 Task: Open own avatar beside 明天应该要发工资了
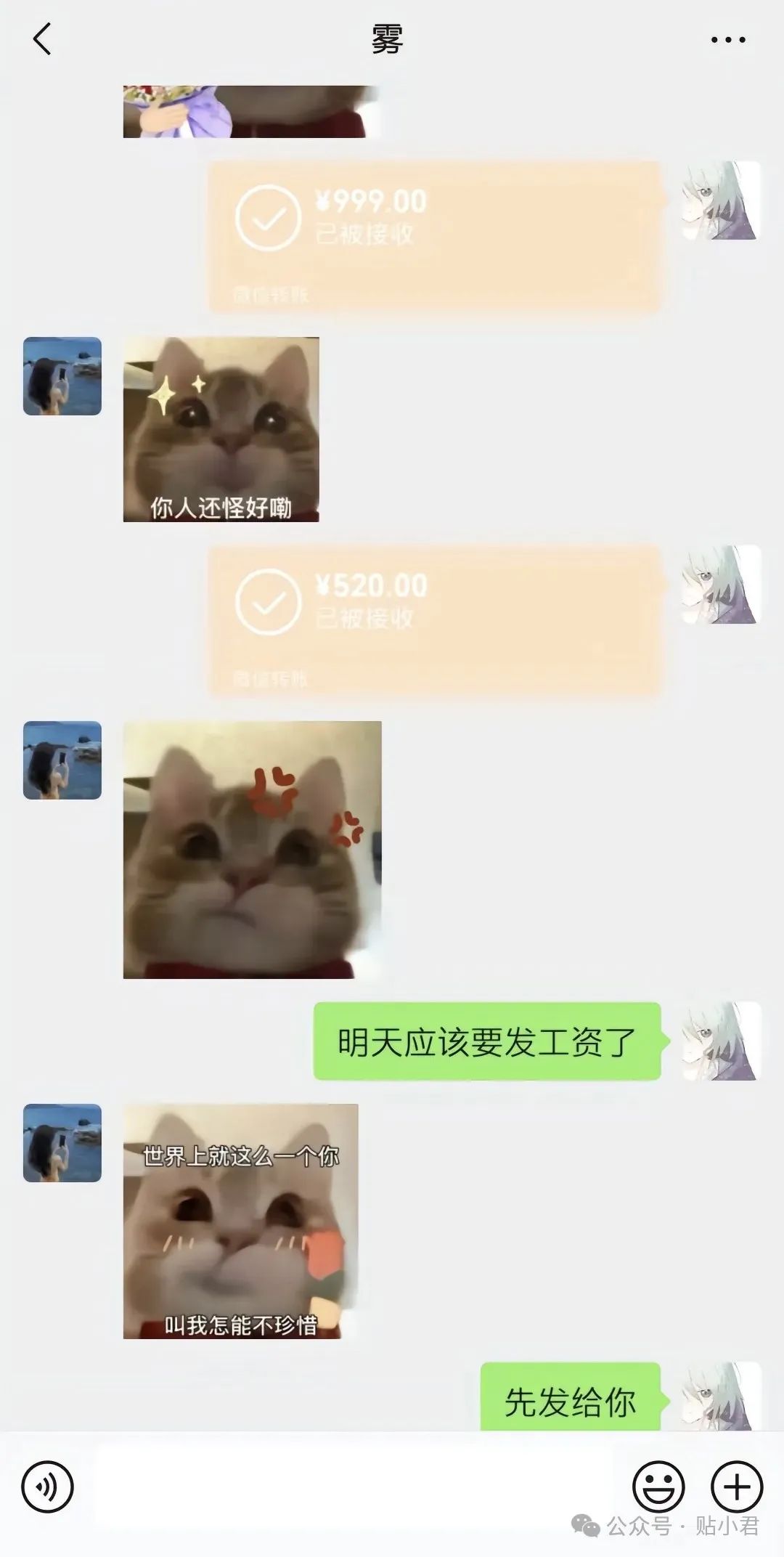tap(720, 1041)
